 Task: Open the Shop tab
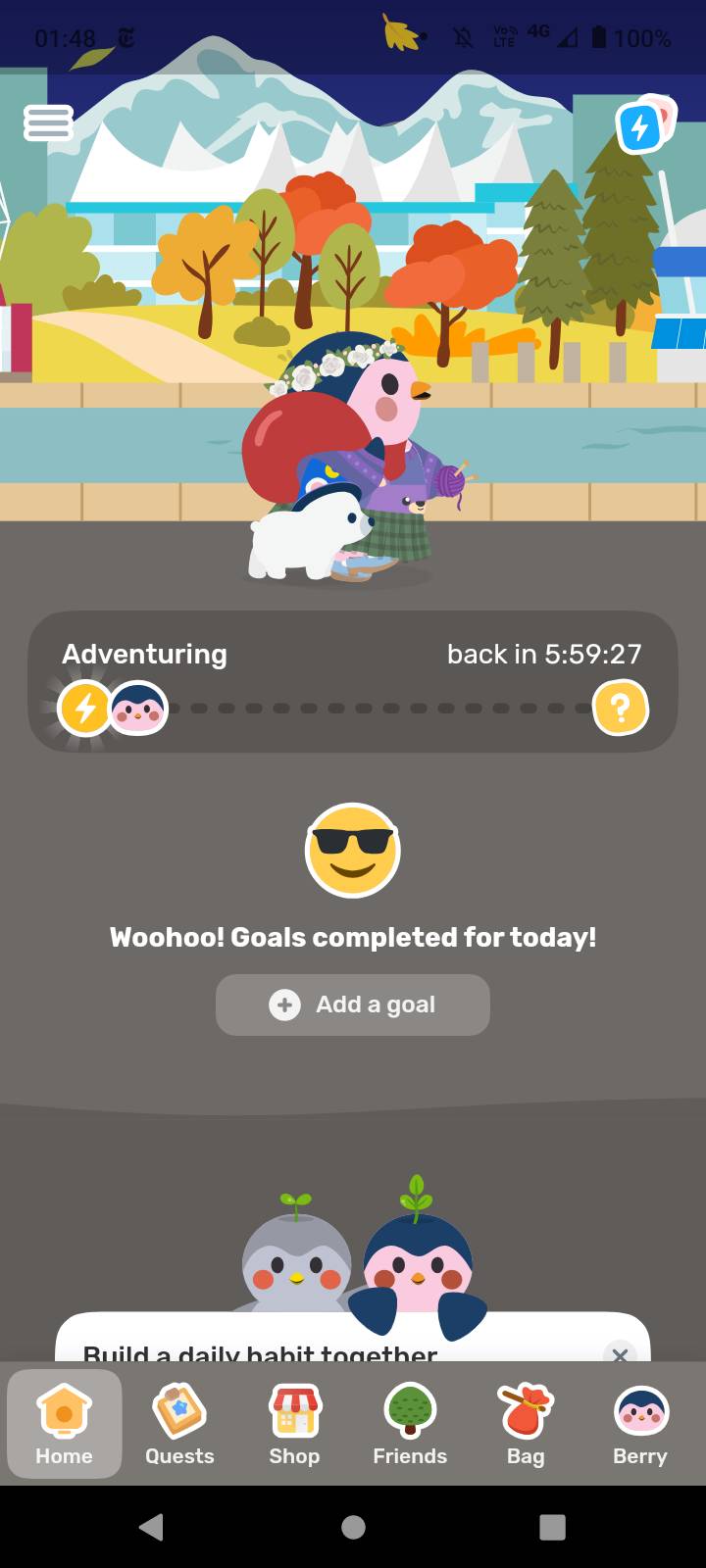click(294, 1424)
